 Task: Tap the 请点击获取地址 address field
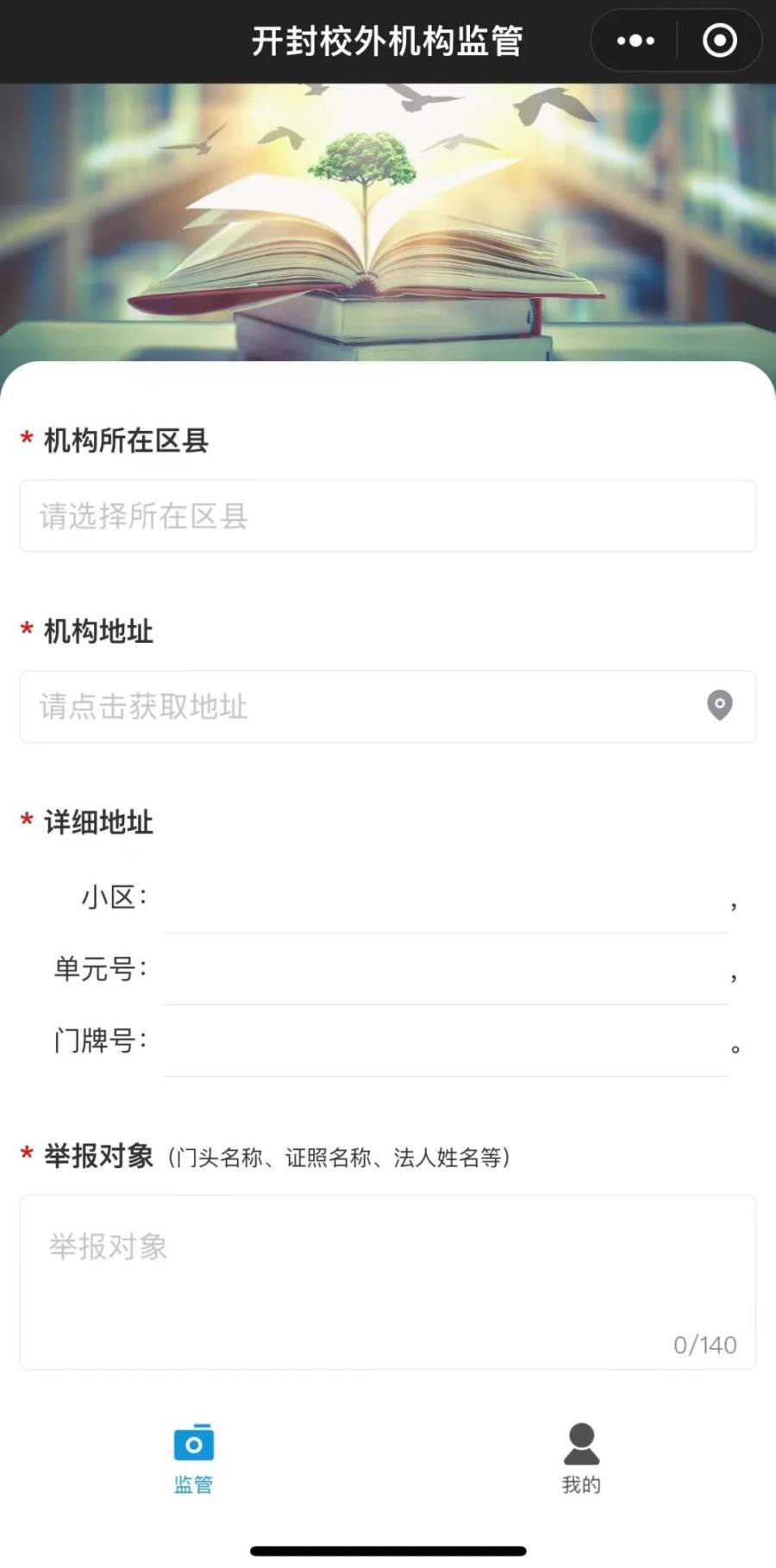coord(388,706)
